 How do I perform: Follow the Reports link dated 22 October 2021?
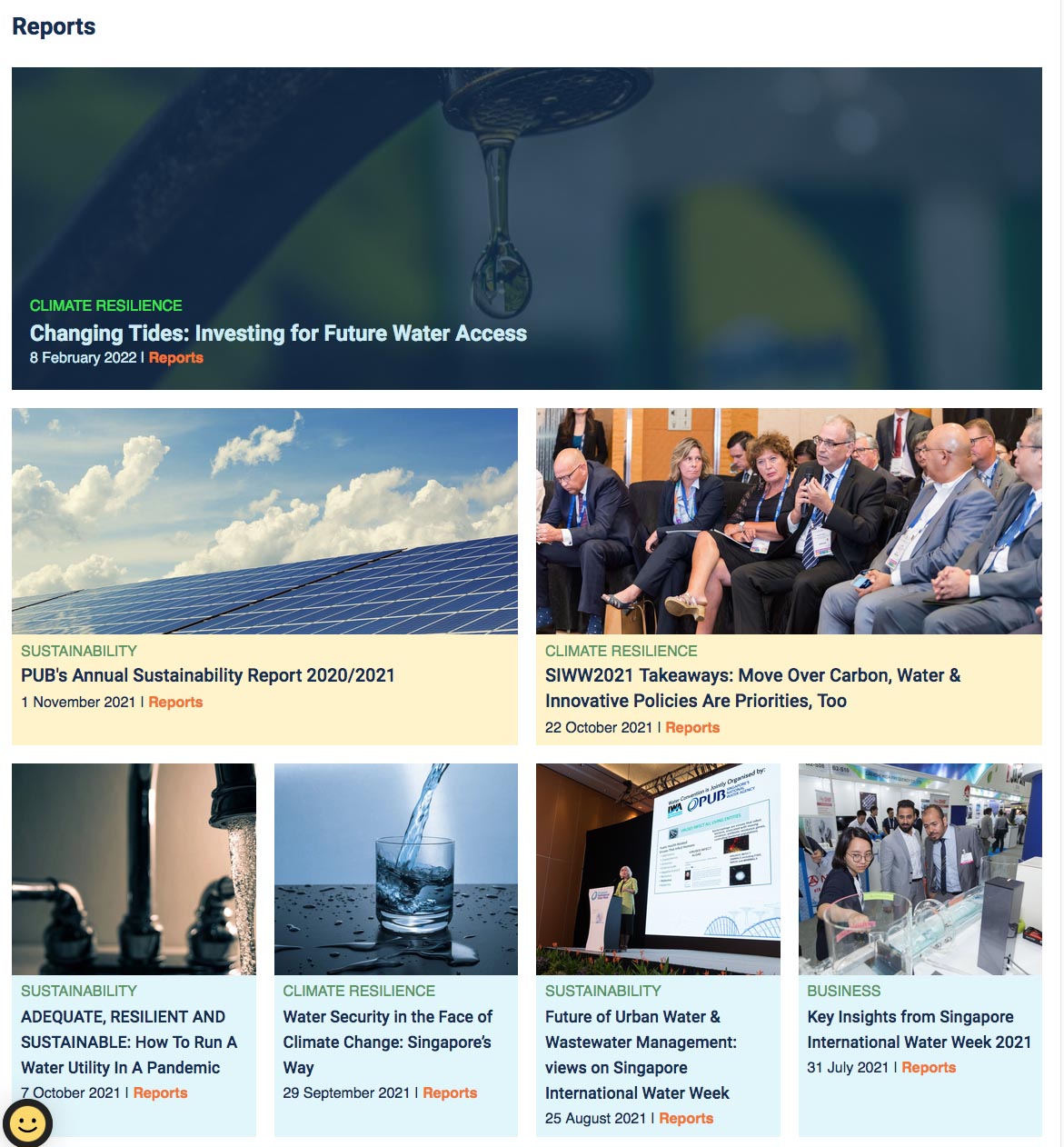pyautogui.click(x=692, y=728)
